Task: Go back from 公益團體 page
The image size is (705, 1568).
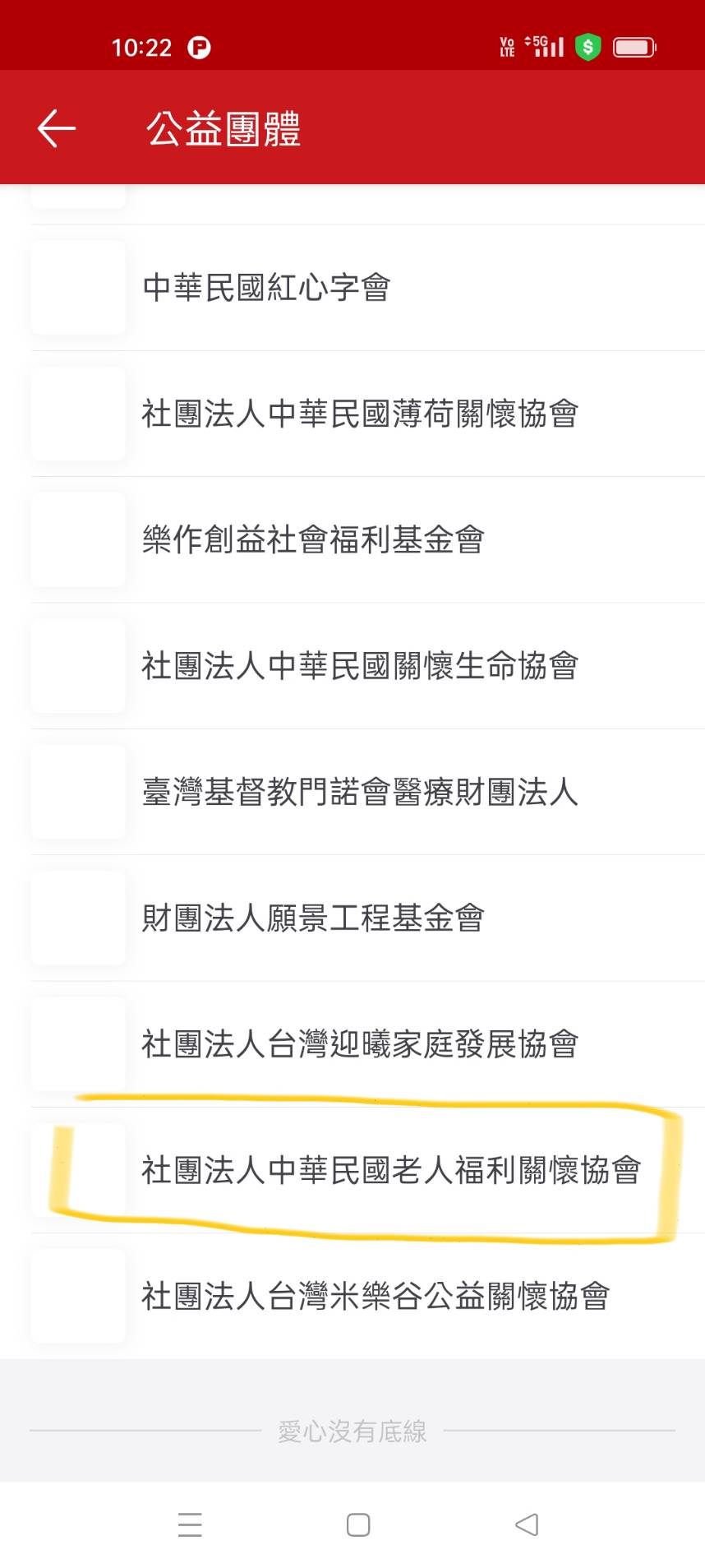Action: point(56,128)
